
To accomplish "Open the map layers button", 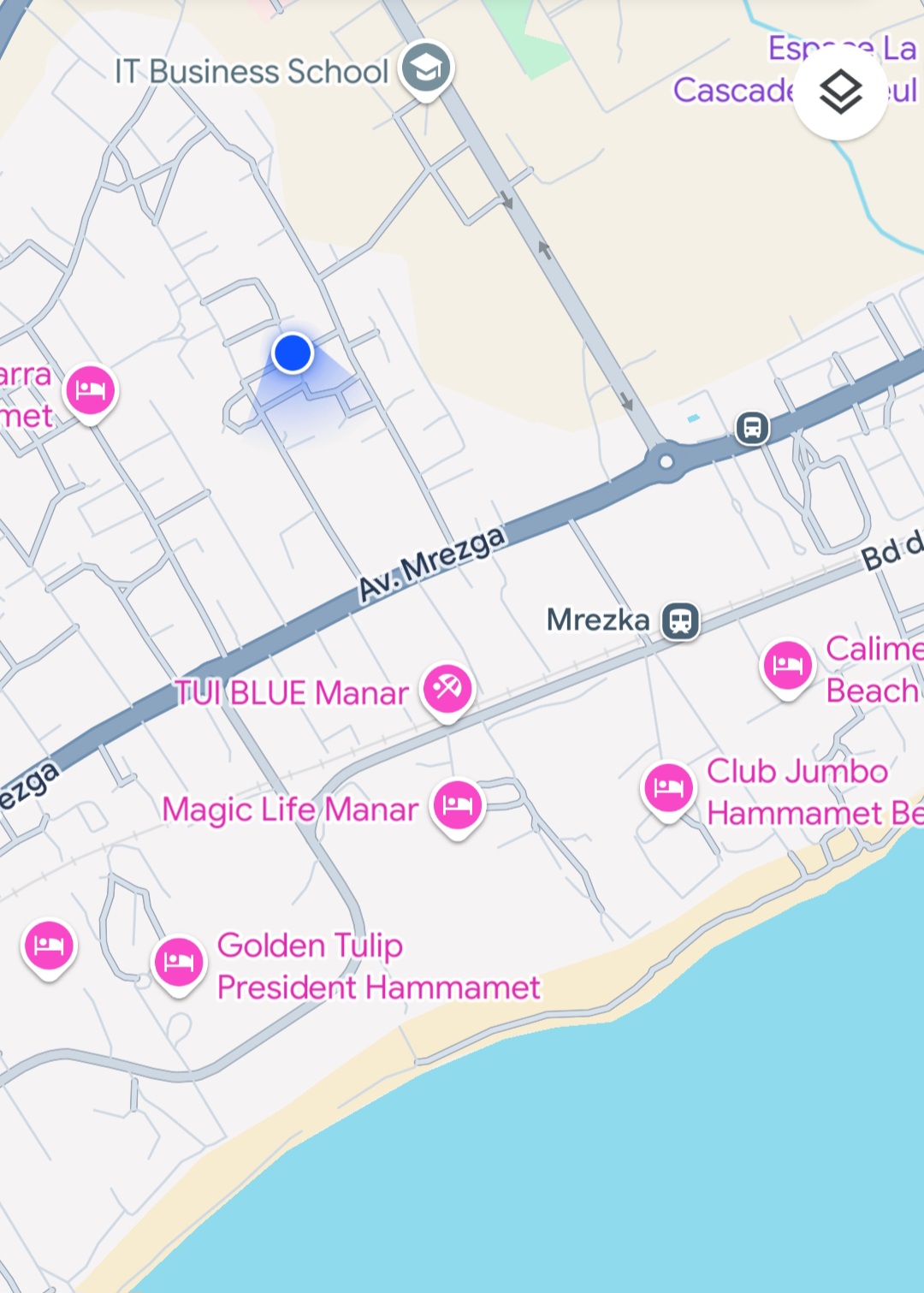I will pos(840,92).
